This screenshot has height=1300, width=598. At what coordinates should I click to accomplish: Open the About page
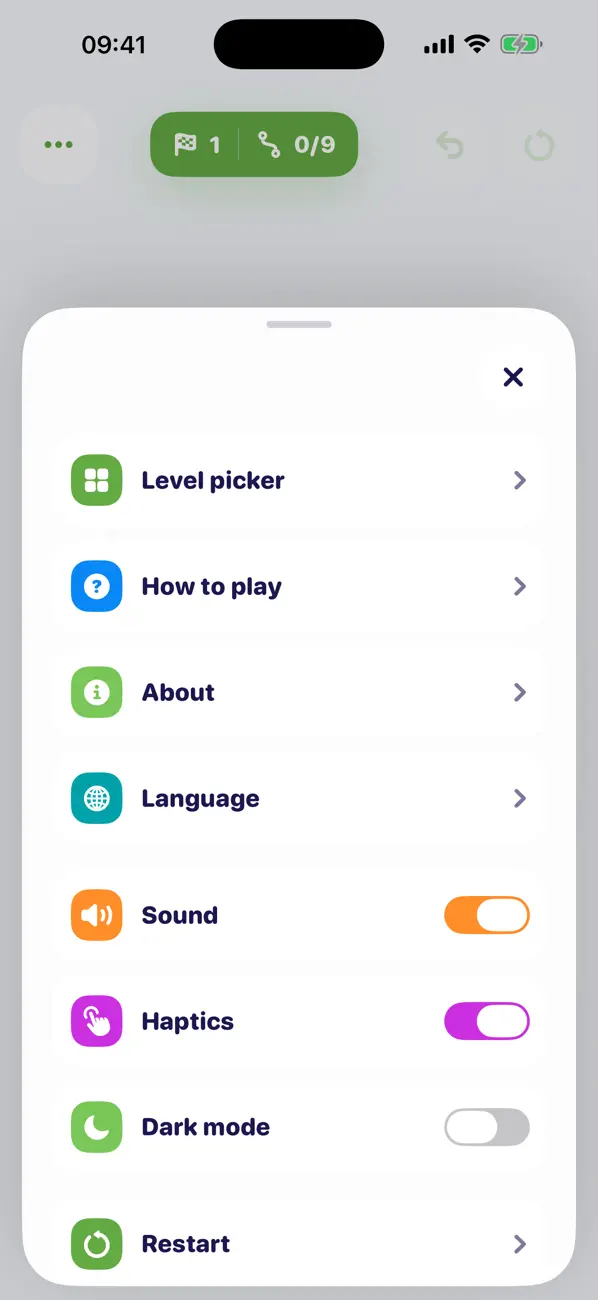click(299, 692)
